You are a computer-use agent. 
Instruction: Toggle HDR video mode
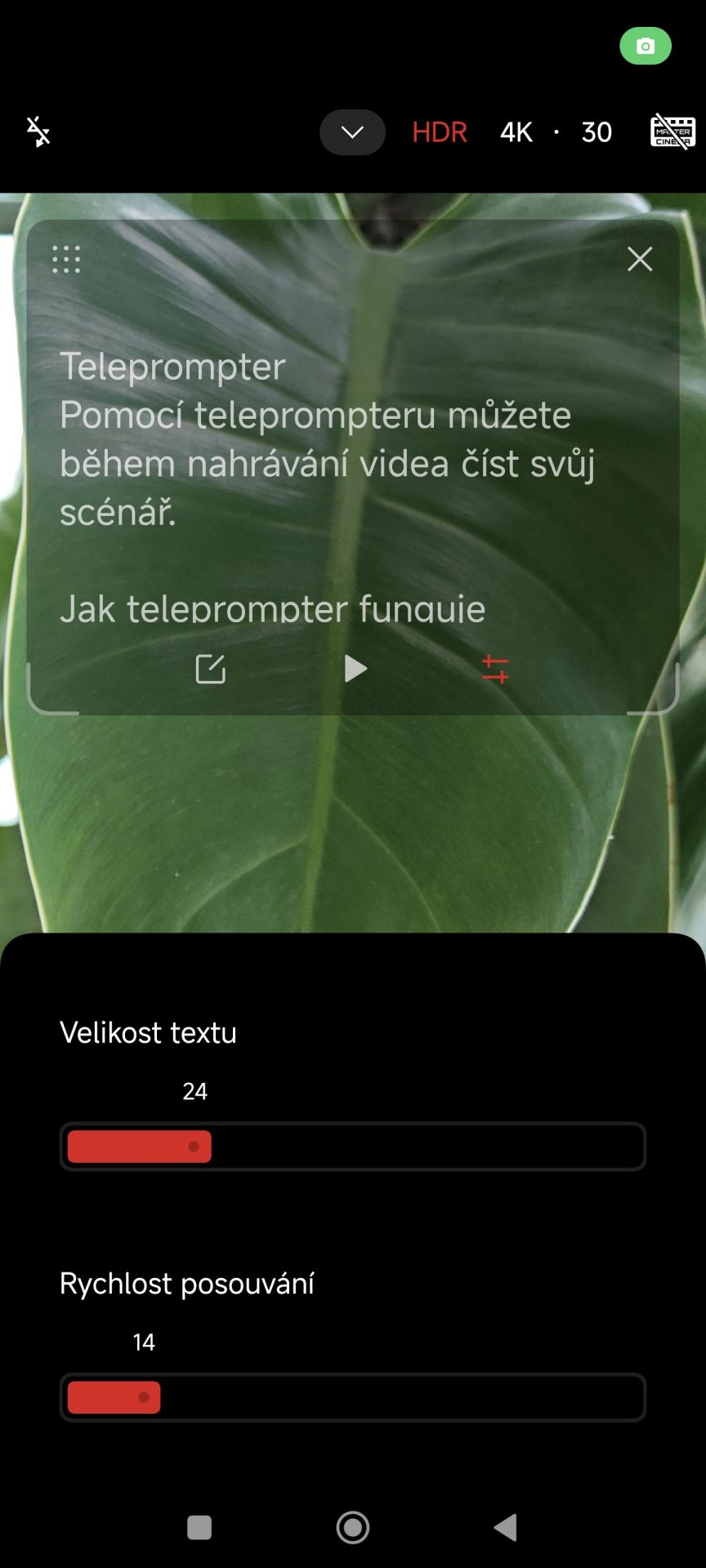439,132
